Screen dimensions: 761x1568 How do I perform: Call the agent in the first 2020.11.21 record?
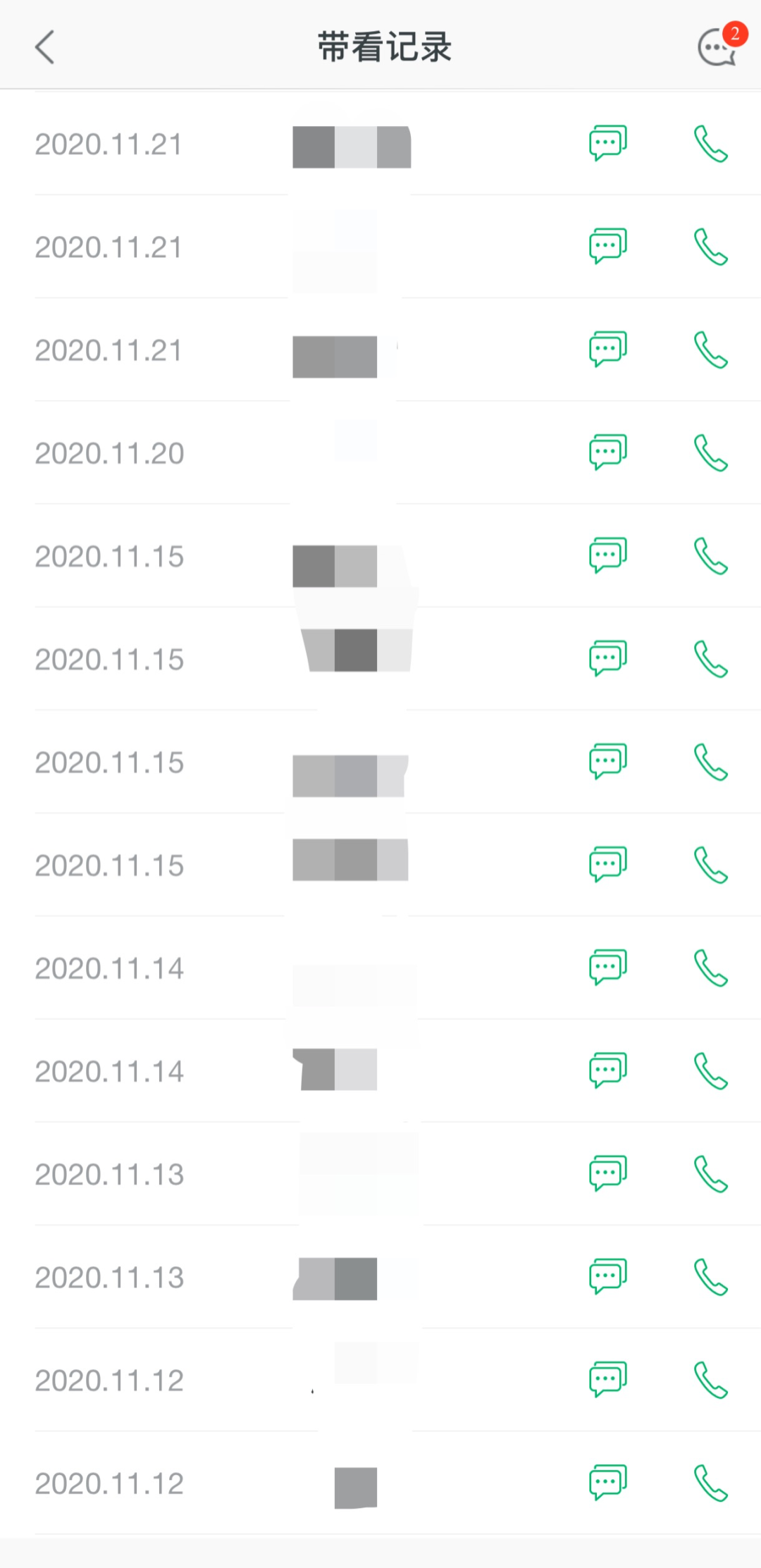pos(710,144)
